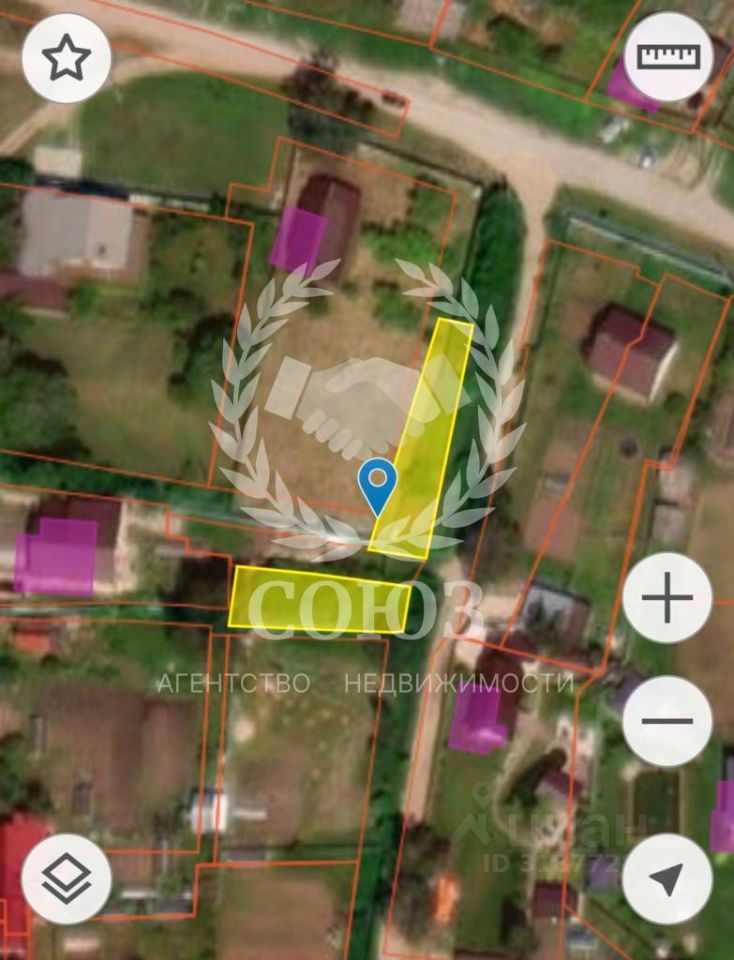Tap the blue location pin on the plot
This screenshot has width=734, height=960.
tap(377, 484)
